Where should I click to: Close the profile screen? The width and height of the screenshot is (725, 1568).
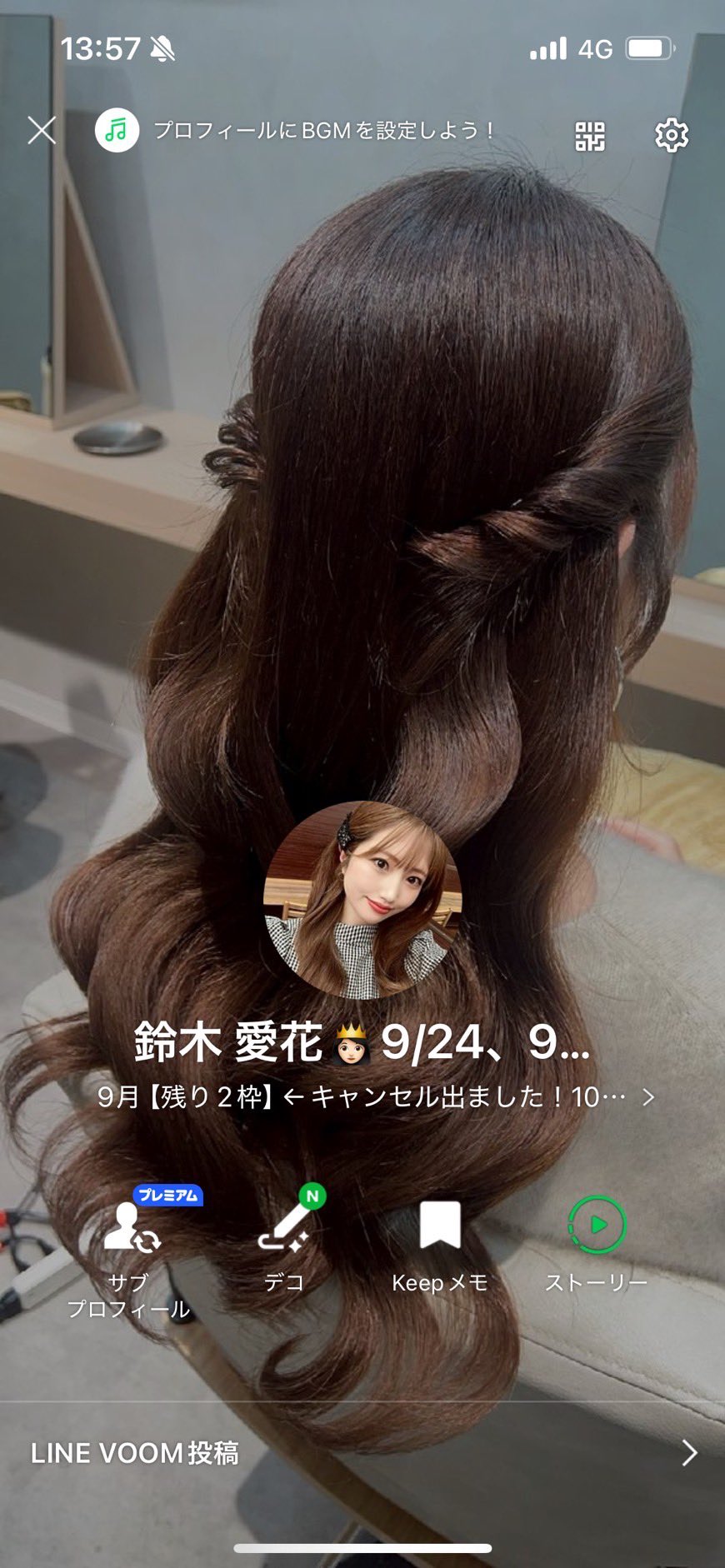pos(42,131)
